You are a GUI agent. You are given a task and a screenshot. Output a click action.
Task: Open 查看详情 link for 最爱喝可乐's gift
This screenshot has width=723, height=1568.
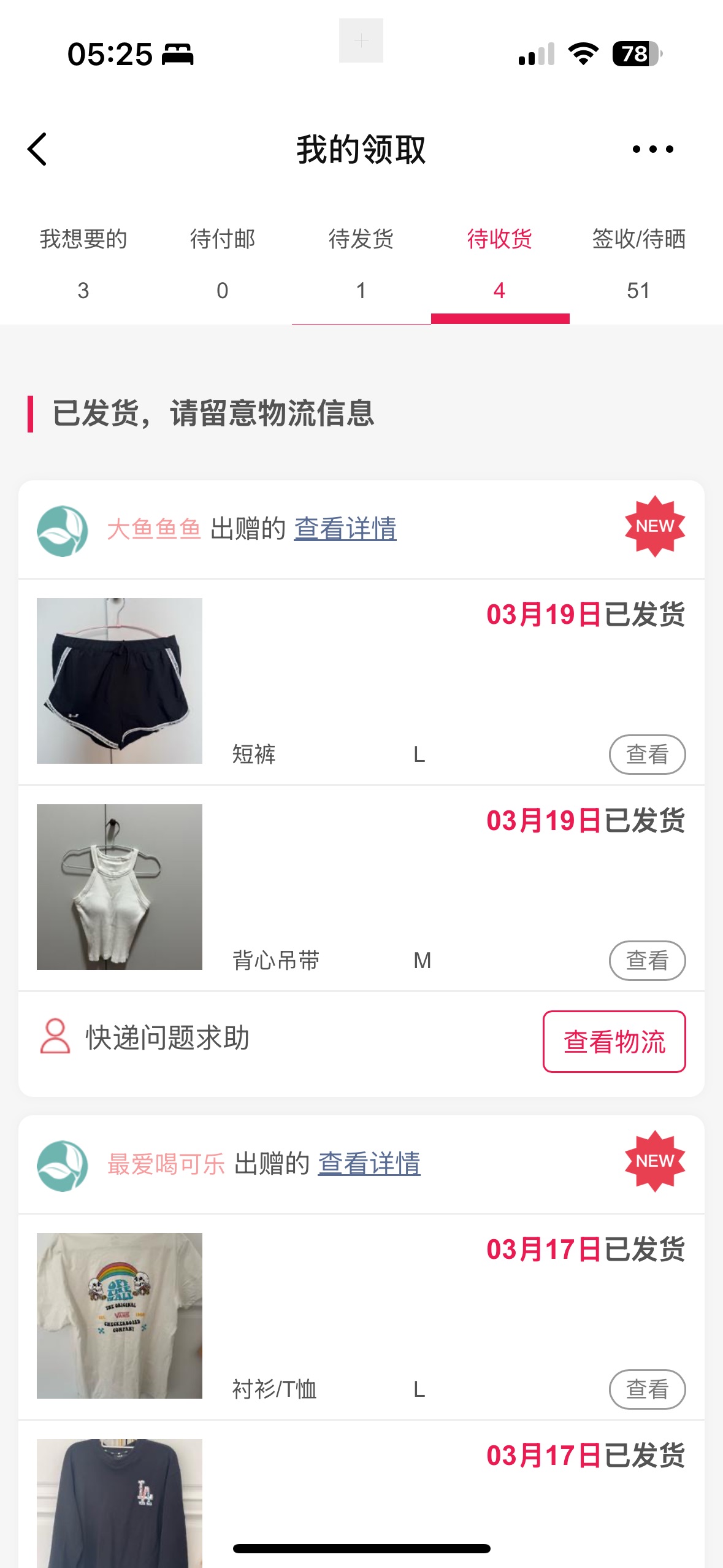(x=369, y=1164)
